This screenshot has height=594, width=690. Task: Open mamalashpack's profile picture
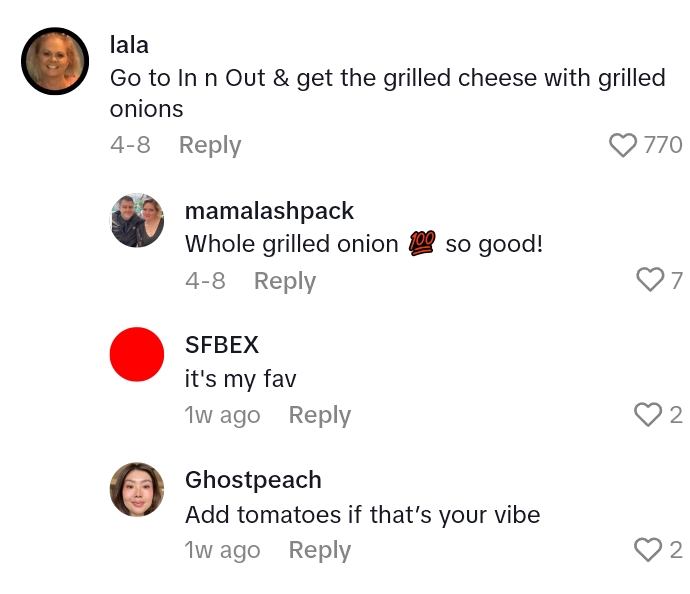click(136, 220)
